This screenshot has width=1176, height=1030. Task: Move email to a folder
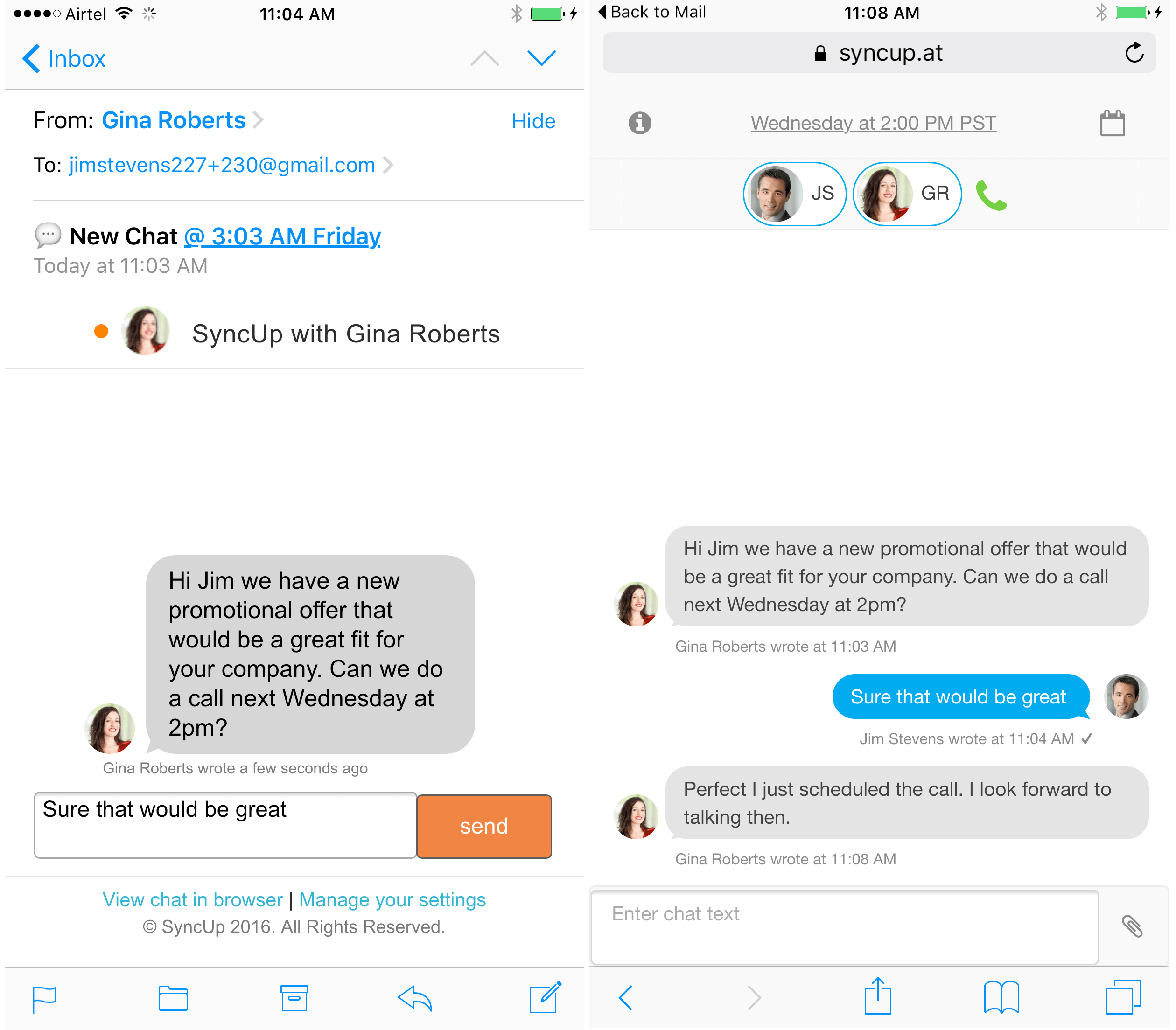(x=173, y=998)
